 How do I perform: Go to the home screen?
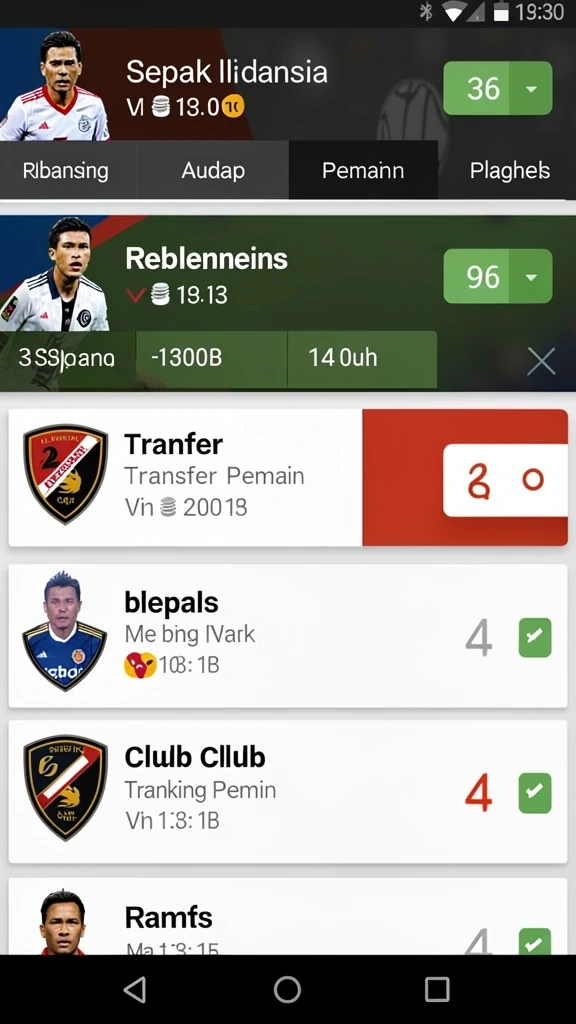pyautogui.click(x=287, y=990)
